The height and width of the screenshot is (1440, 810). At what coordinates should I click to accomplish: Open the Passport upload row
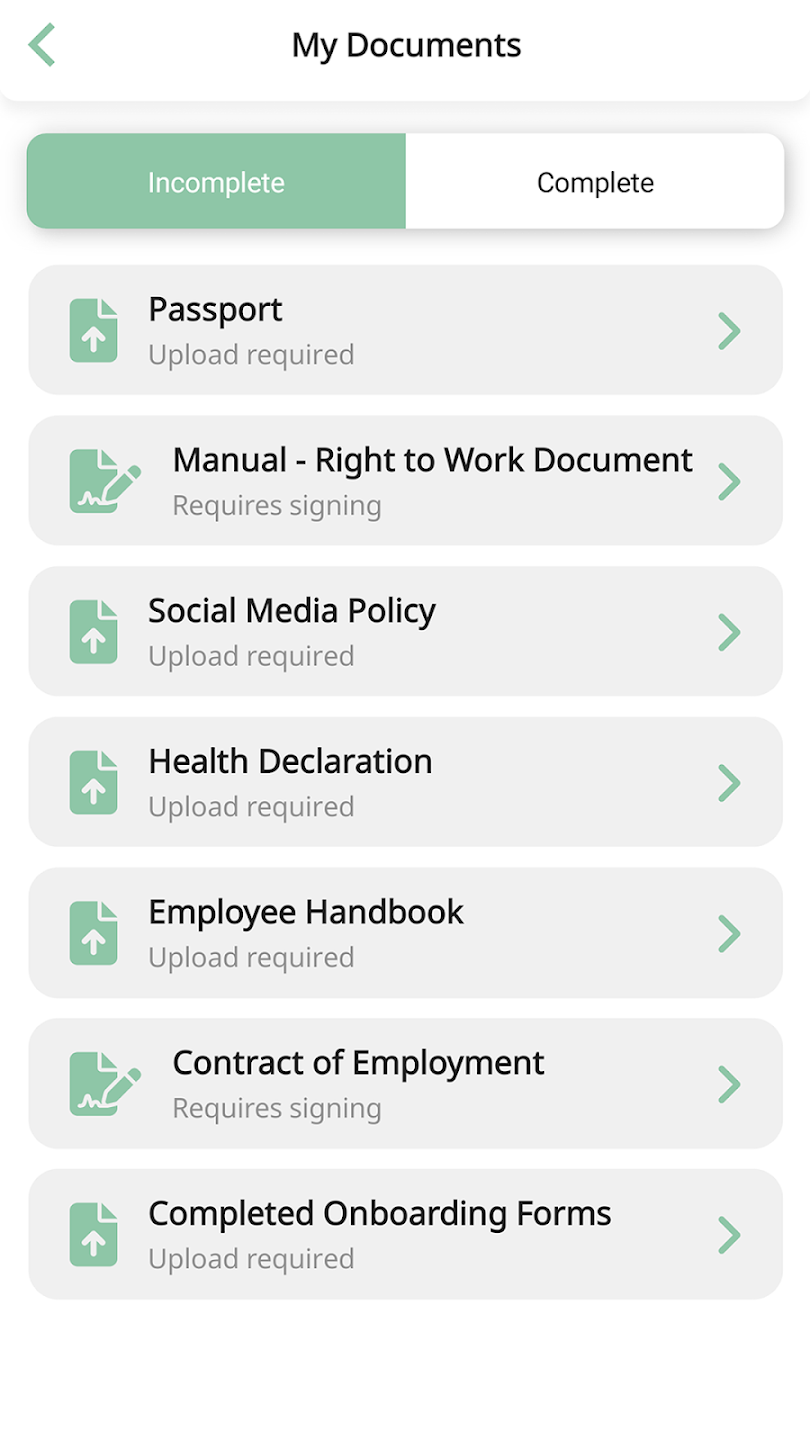405,330
